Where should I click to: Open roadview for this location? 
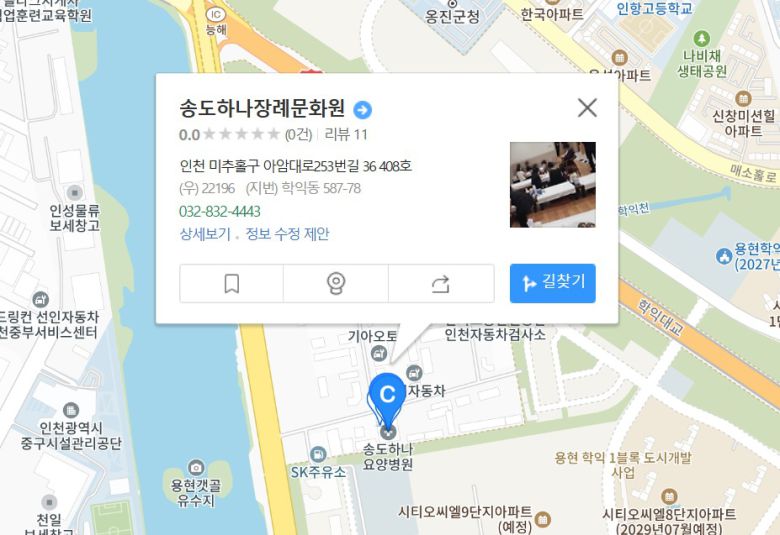pos(336,284)
